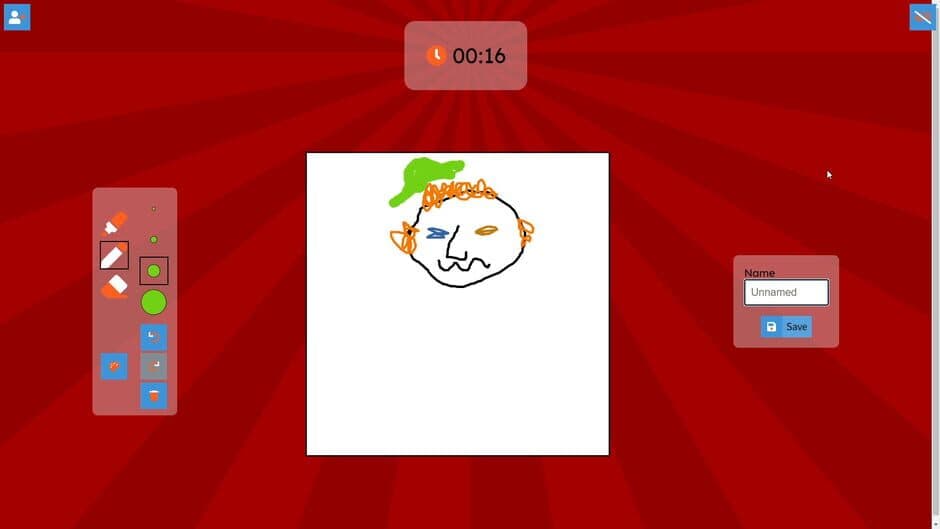
Task: Focus the Name text field
Action: coord(786,292)
